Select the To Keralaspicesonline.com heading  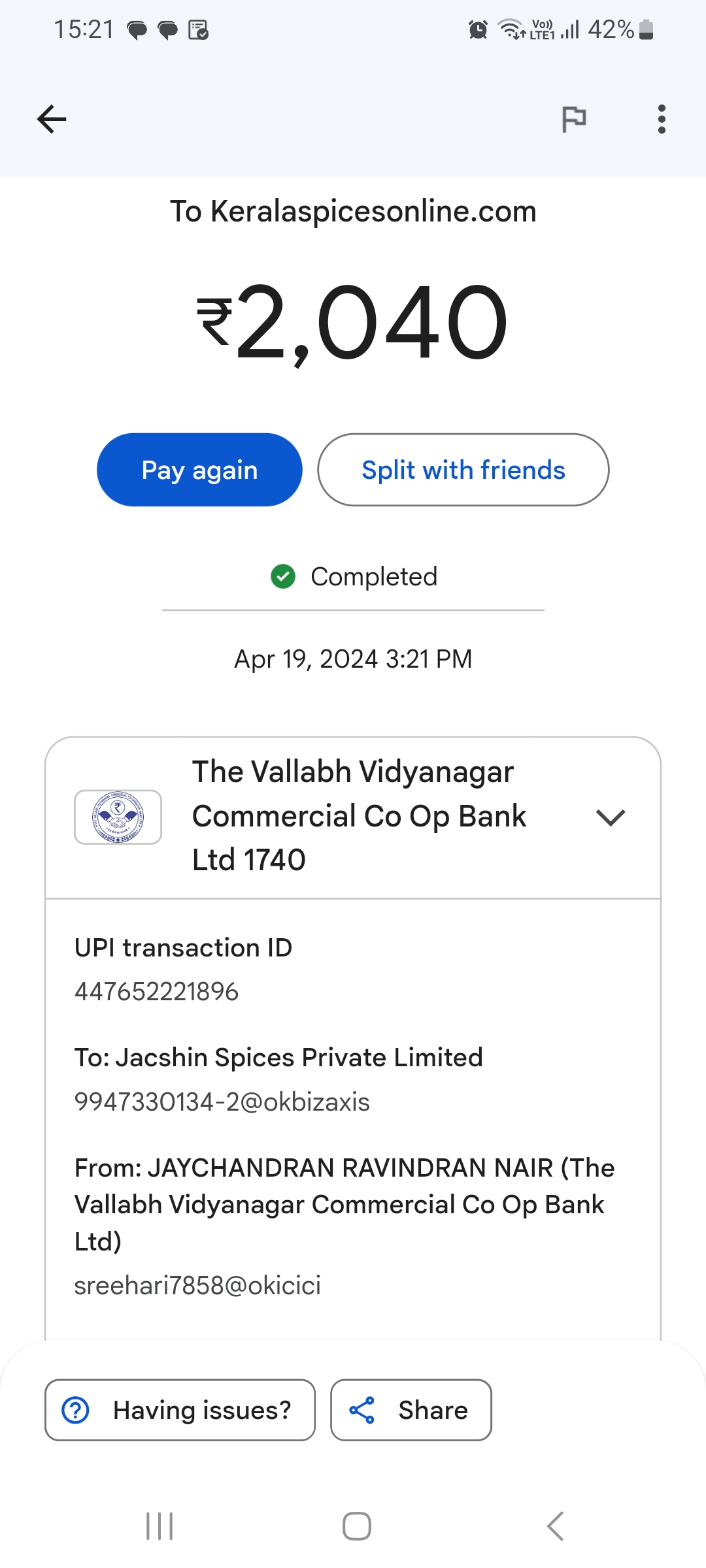353,211
